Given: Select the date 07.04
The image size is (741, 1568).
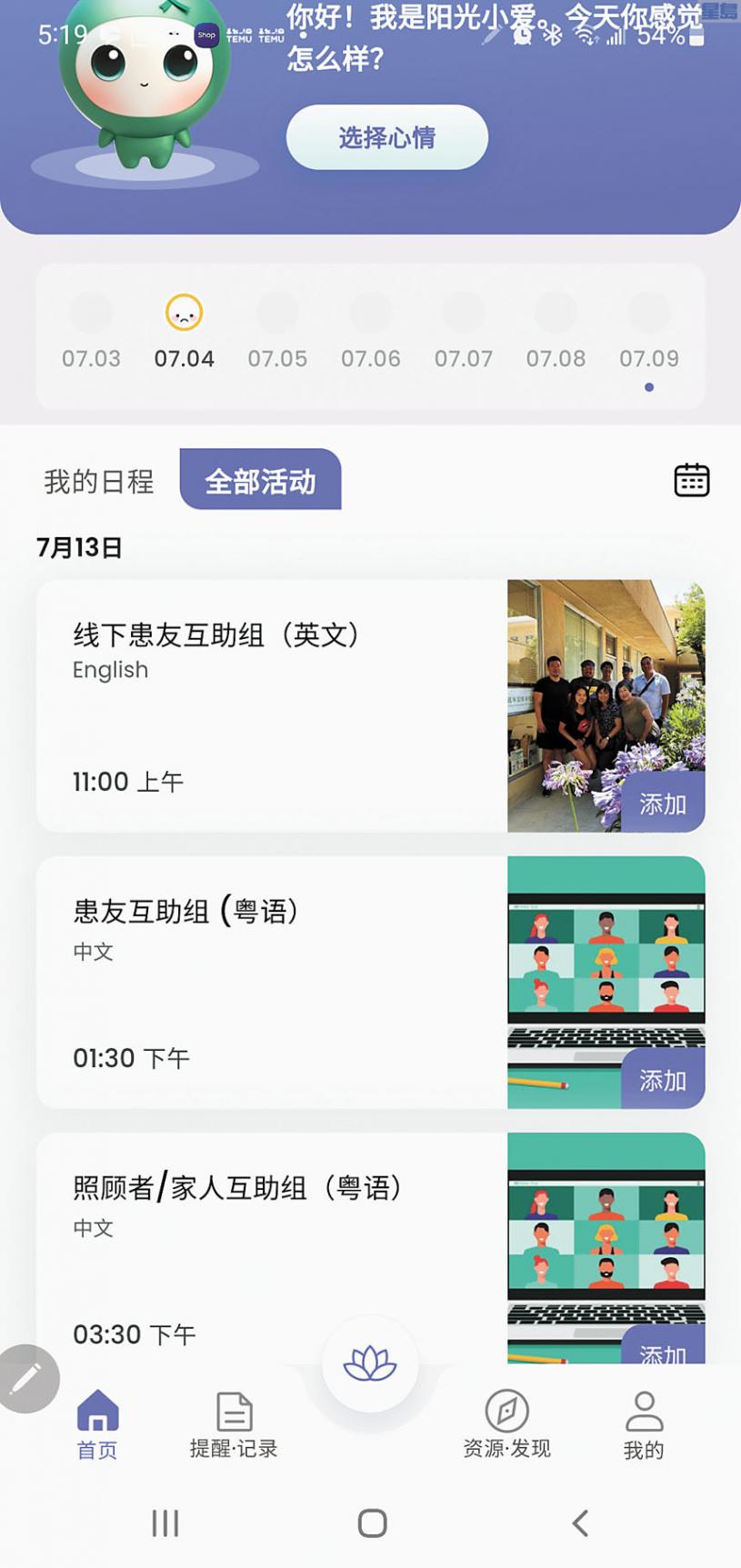Looking at the screenshot, I should (x=184, y=333).
